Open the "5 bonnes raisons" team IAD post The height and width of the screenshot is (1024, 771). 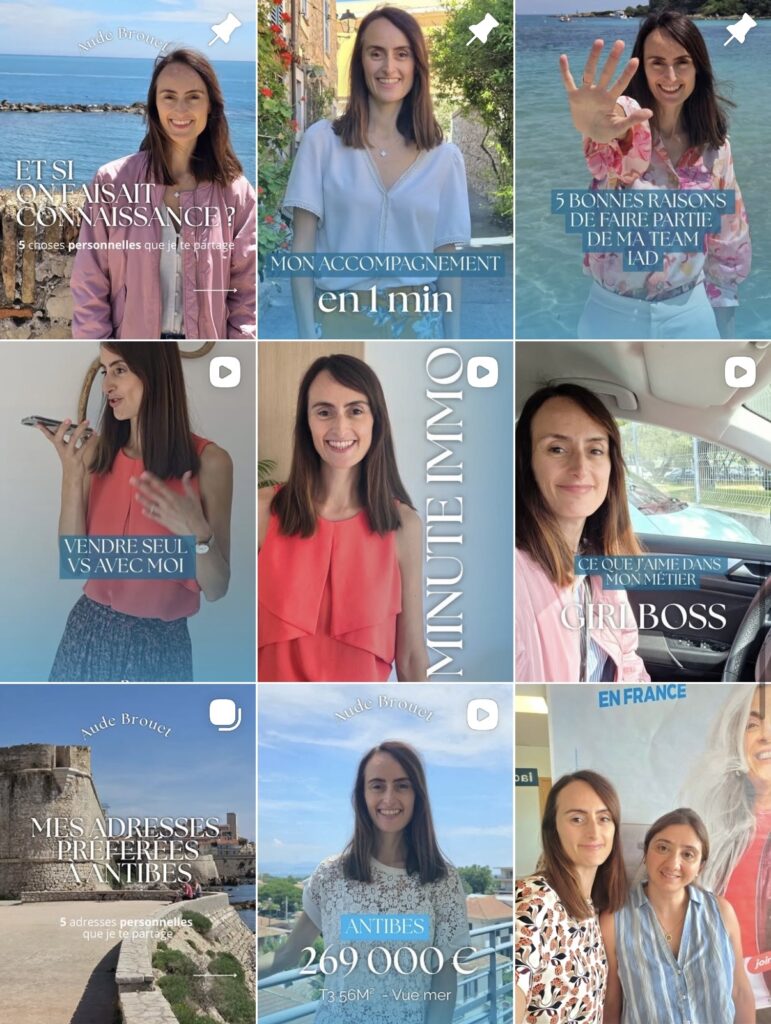pos(643,169)
